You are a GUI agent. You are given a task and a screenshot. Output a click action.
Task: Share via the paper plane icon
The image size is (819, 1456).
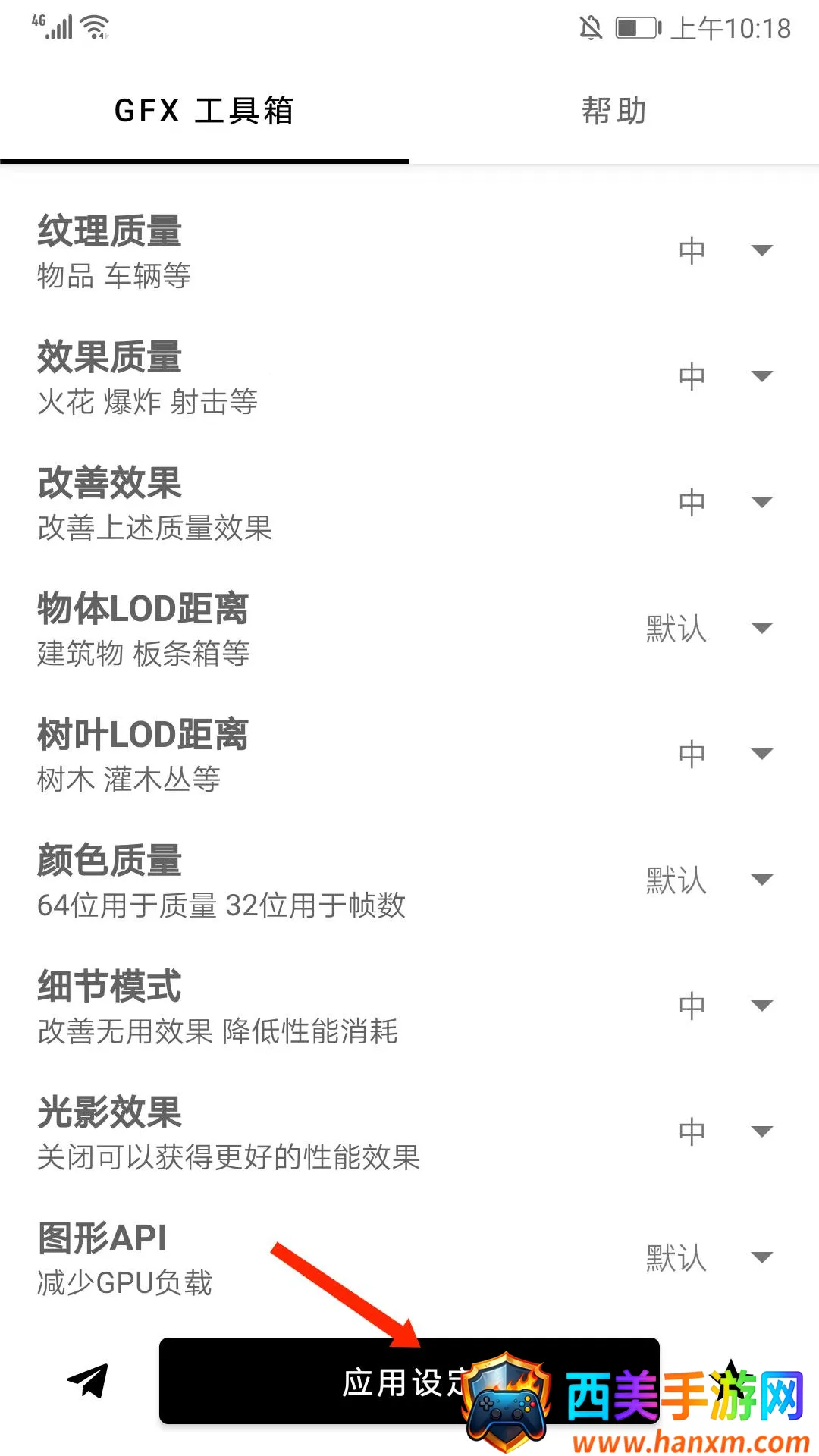(x=88, y=1380)
